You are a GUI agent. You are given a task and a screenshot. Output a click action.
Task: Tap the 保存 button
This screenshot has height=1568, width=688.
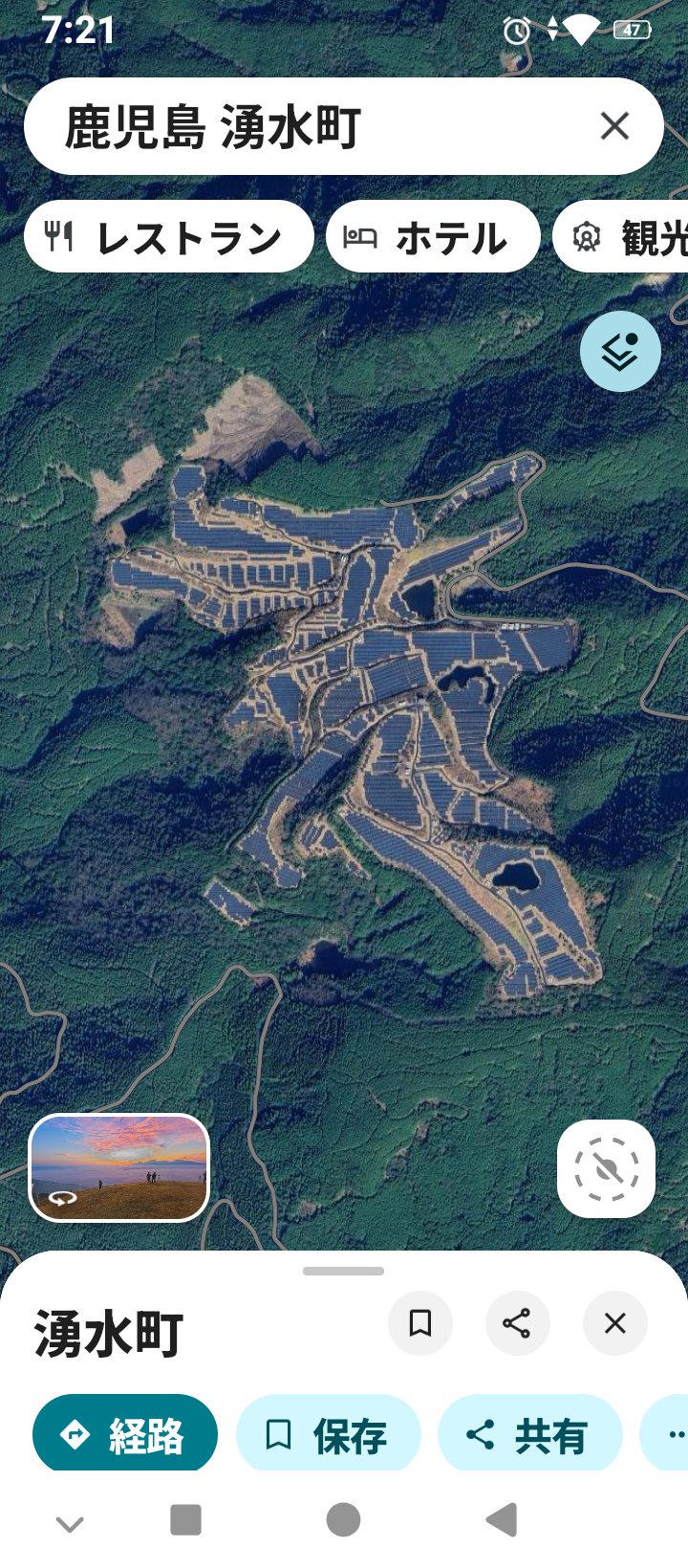click(328, 1434)
